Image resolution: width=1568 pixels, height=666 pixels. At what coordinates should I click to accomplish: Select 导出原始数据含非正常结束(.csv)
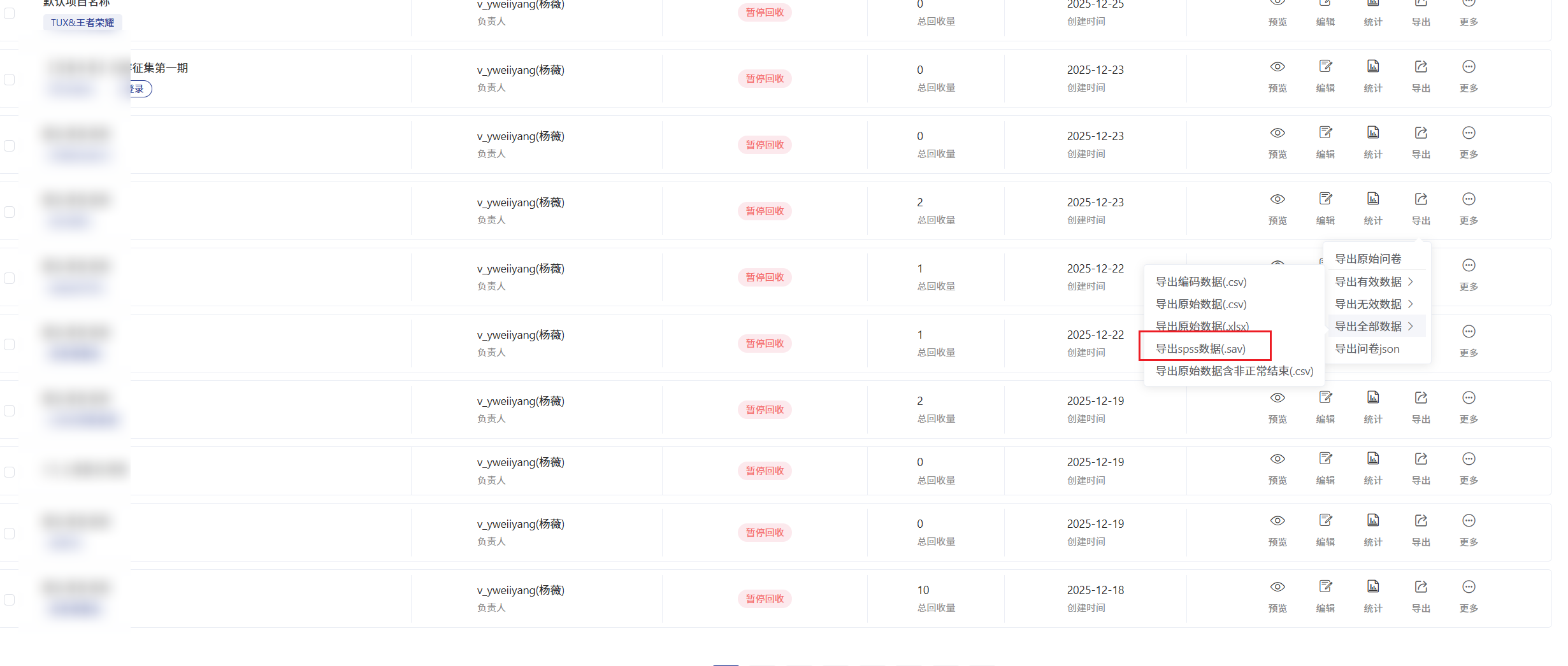tap(1234, 371)
